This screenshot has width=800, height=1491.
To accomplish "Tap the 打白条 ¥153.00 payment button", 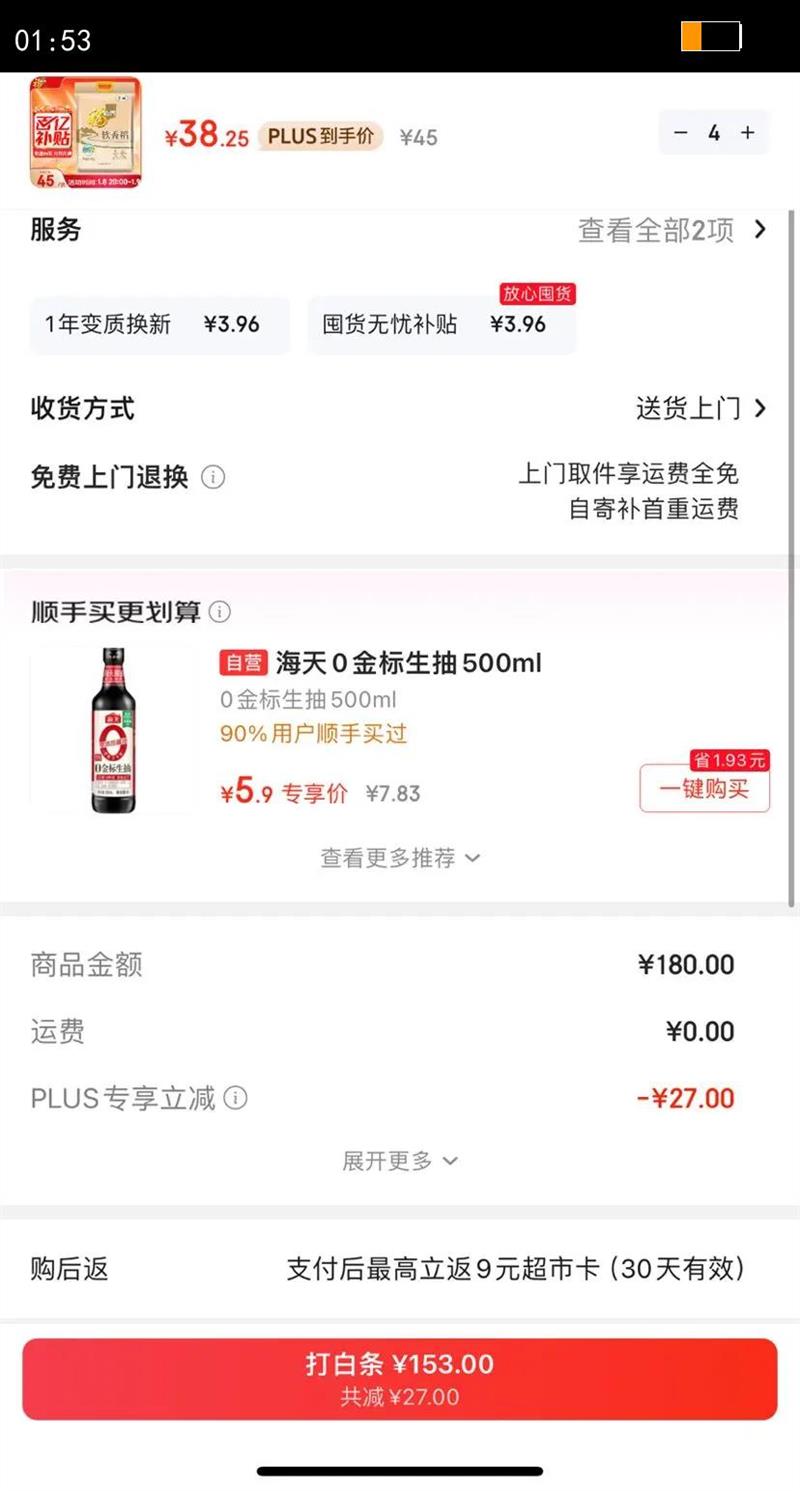I will [x=399, y=1378].
